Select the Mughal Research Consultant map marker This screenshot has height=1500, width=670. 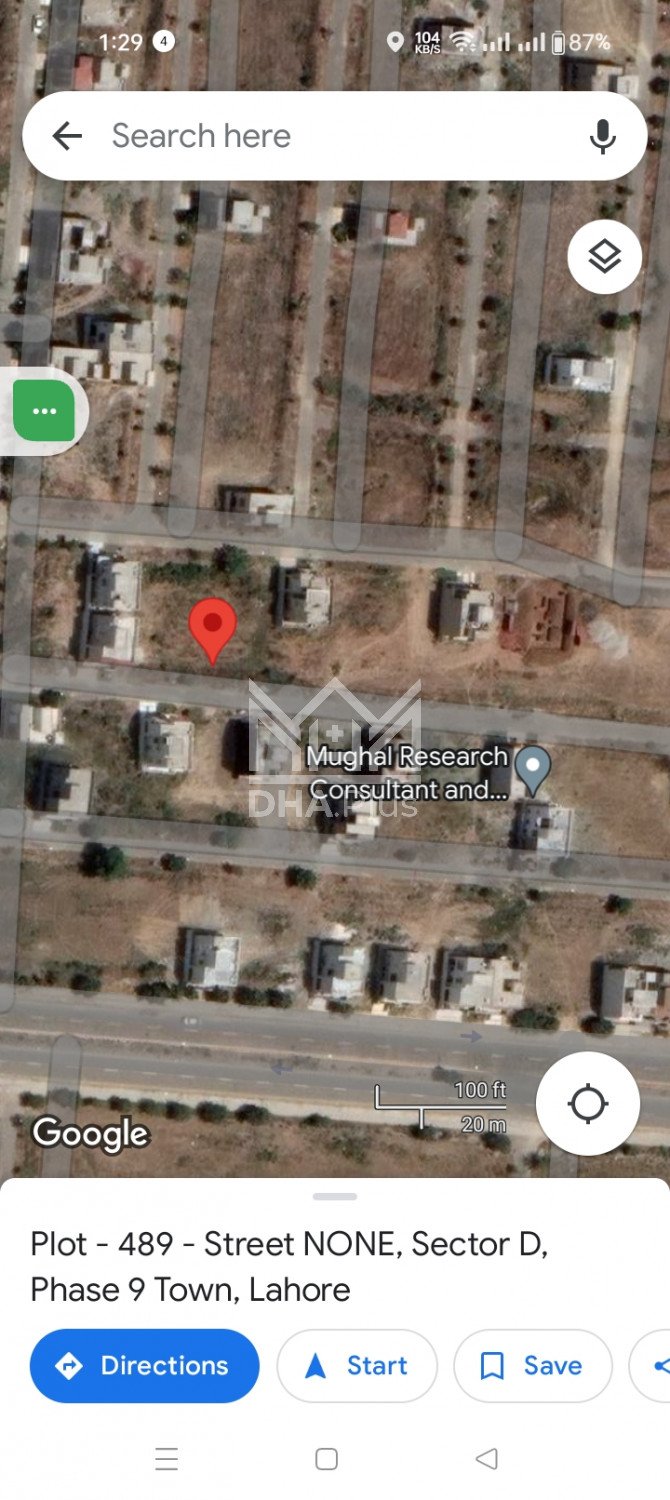click(x=533, y=768)
